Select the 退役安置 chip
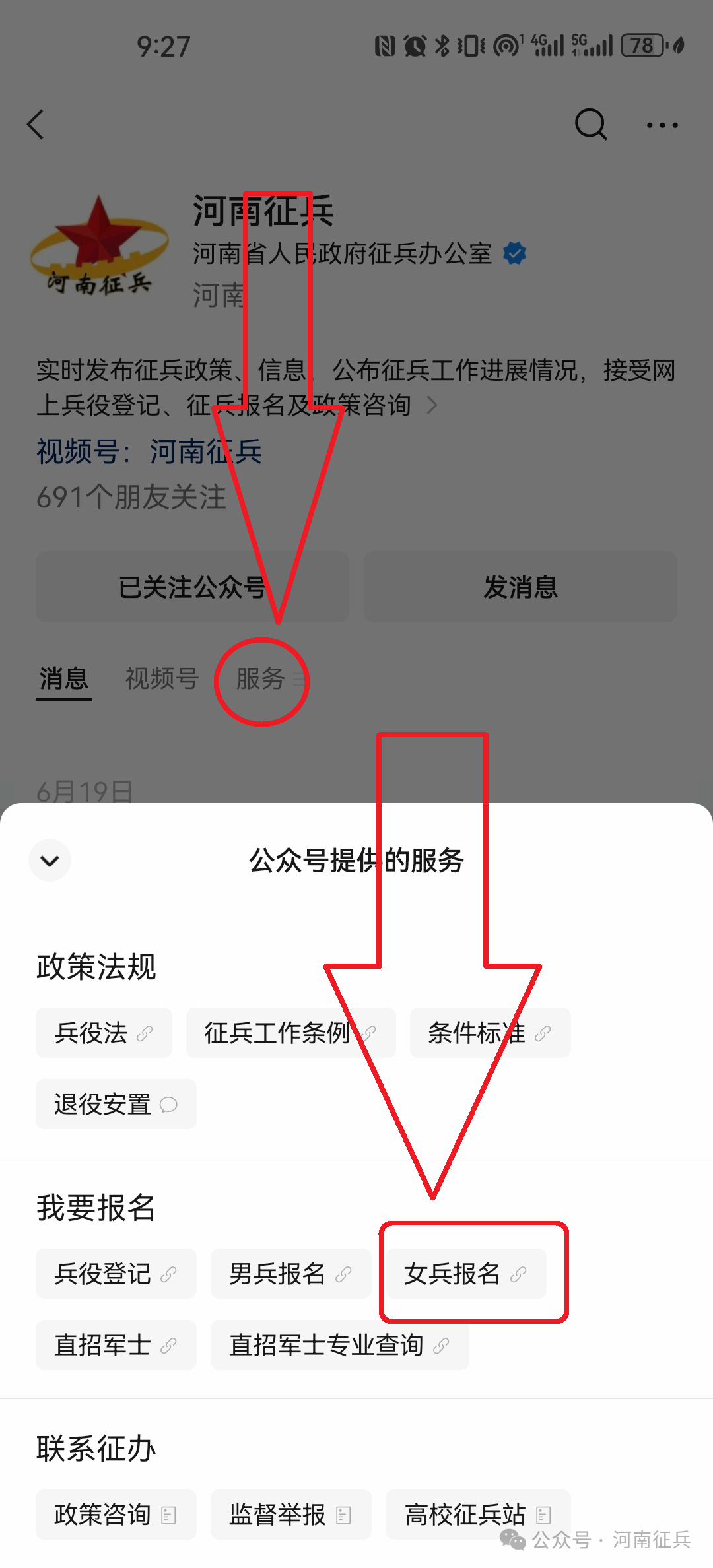Screen dimensions: 713x1568 [116, 1104]
